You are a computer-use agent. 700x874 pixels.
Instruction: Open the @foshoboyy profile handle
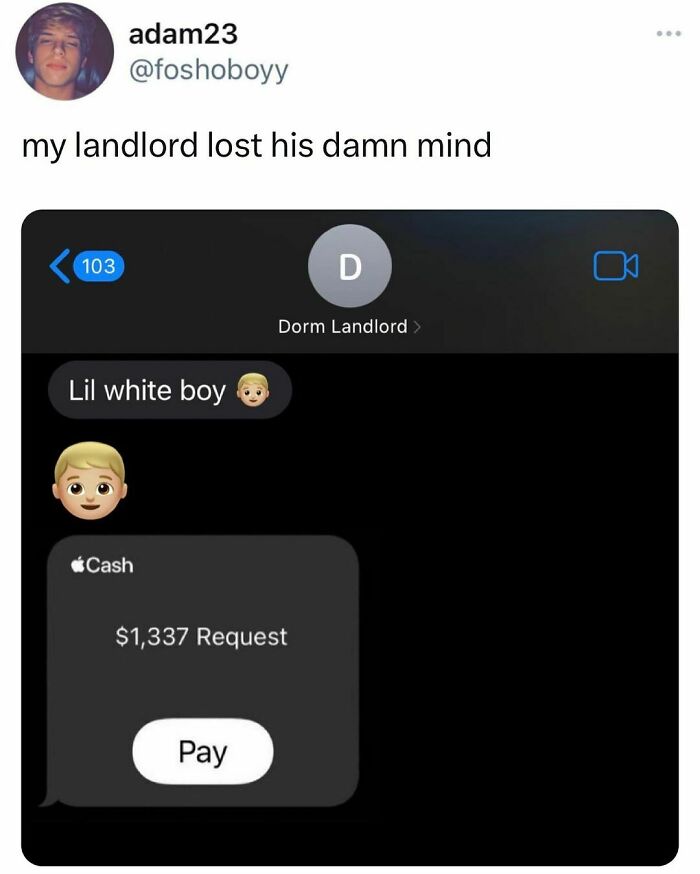coord(208,71)
